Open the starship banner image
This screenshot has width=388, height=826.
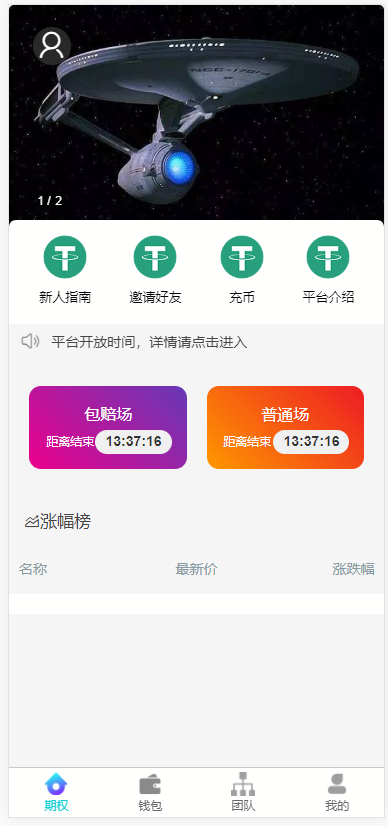click(196, 113)
